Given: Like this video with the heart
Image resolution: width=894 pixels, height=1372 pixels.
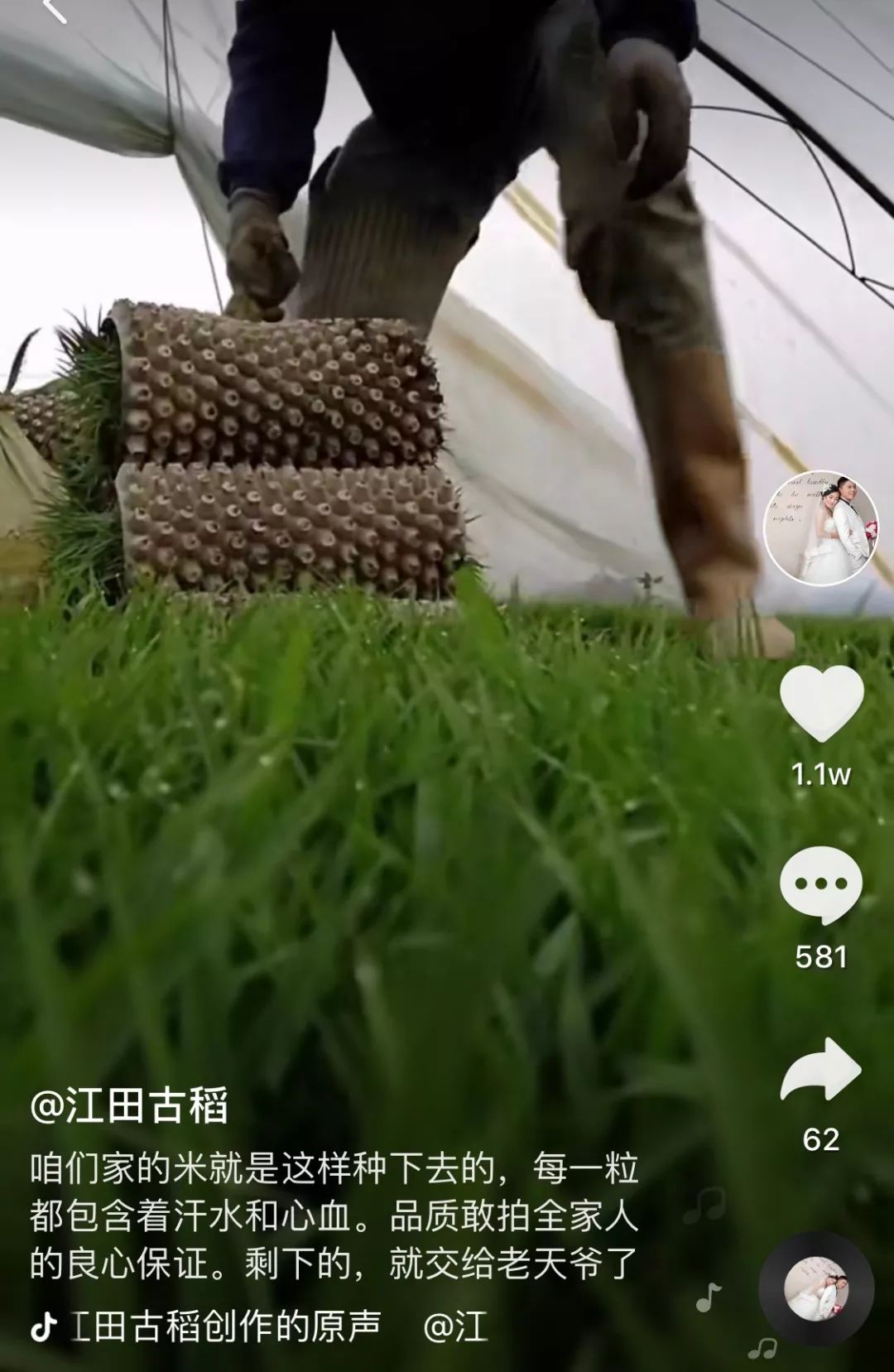Looking at the screenshot, I should 821,704.
